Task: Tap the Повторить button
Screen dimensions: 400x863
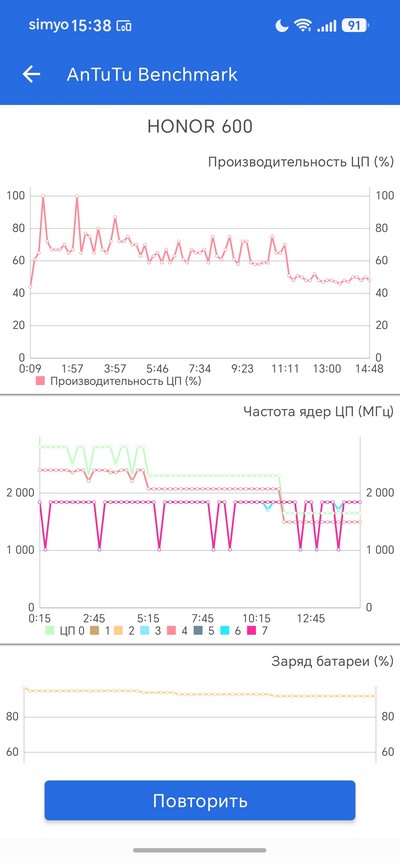Action: click(200, 800)
